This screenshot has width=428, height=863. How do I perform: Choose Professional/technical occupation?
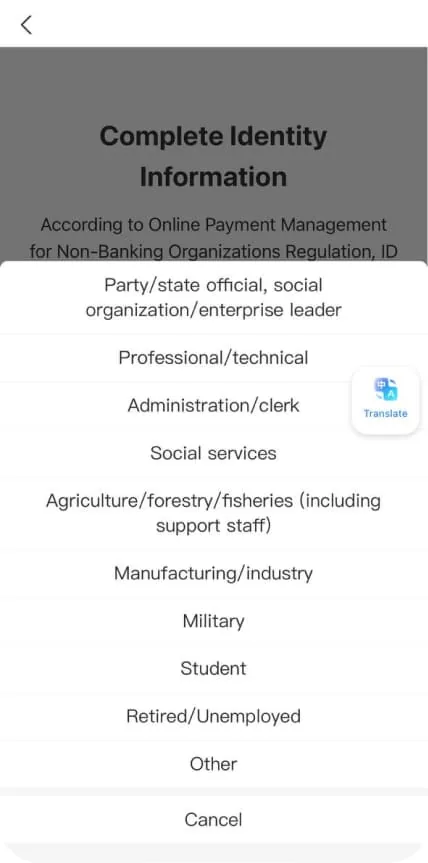pos(213,358)
